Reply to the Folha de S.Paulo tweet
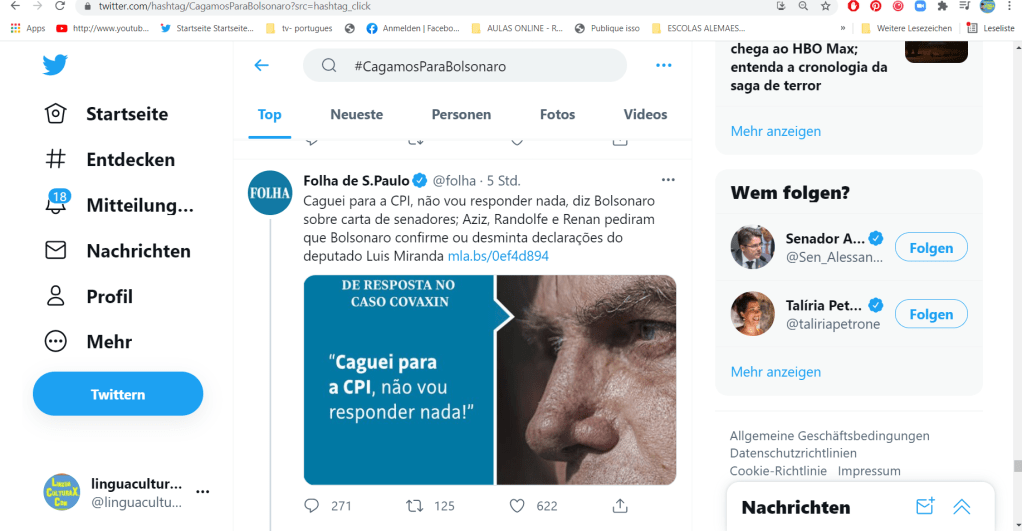1022x531 pixels. click(312, 506)
